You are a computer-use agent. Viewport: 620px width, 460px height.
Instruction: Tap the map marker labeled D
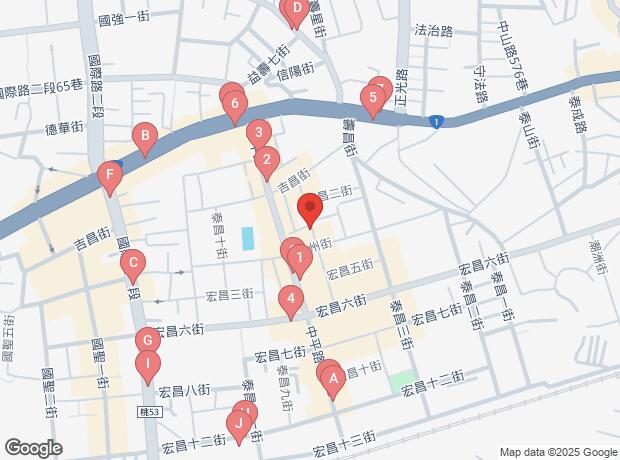[295, 12]
